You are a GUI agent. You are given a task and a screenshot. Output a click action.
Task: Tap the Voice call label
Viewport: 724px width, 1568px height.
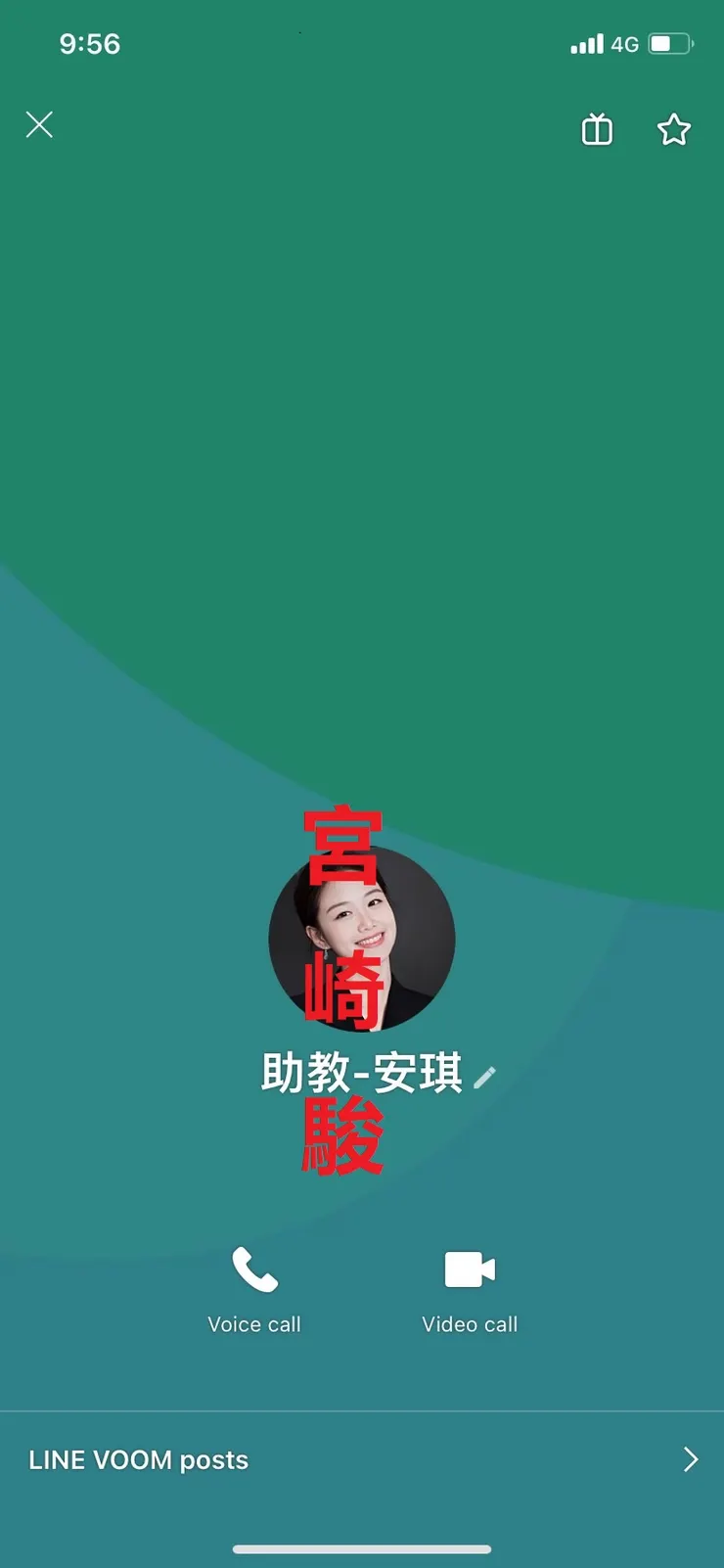(x=253, y=1324)
